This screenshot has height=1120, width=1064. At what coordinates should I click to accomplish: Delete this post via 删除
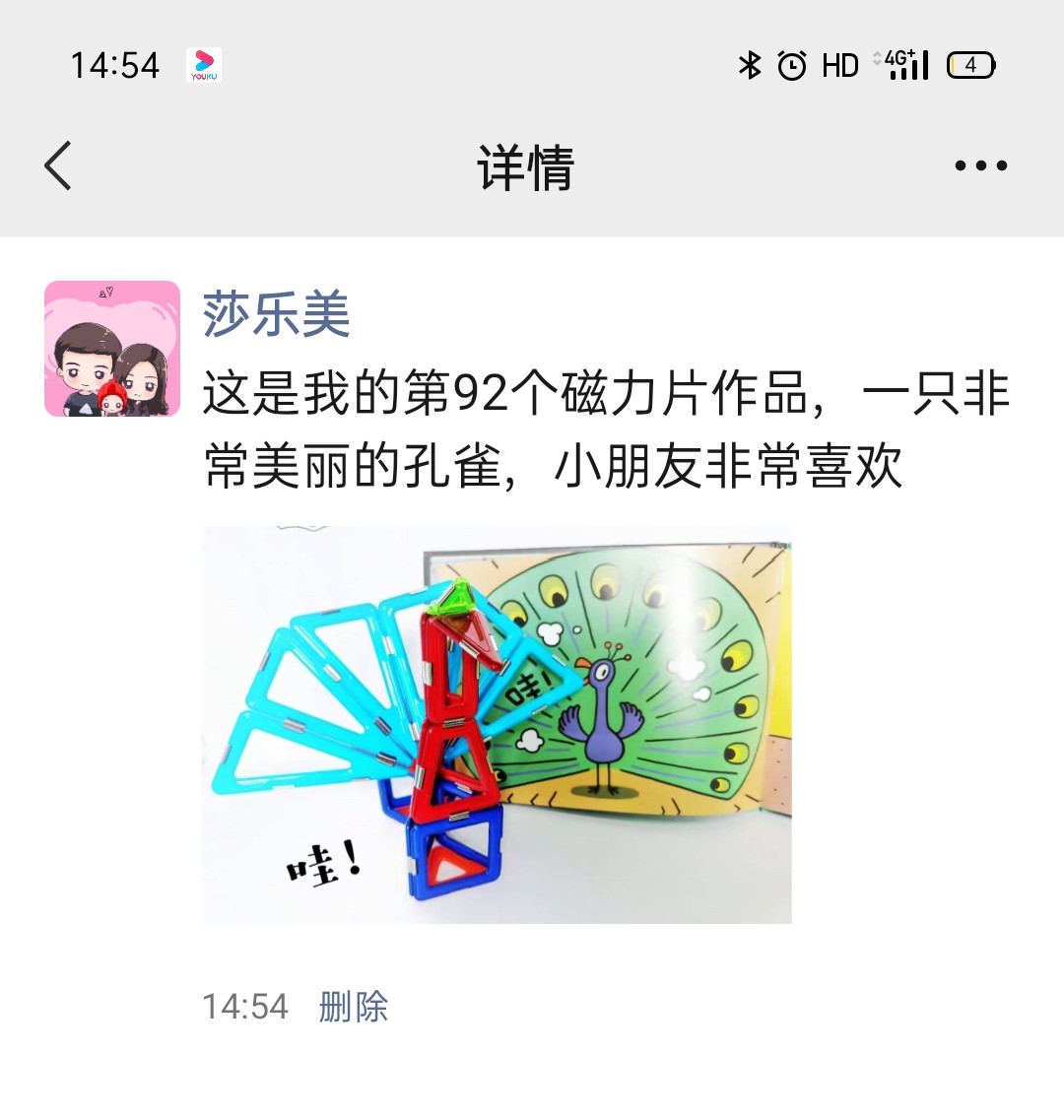(354, 1007)
